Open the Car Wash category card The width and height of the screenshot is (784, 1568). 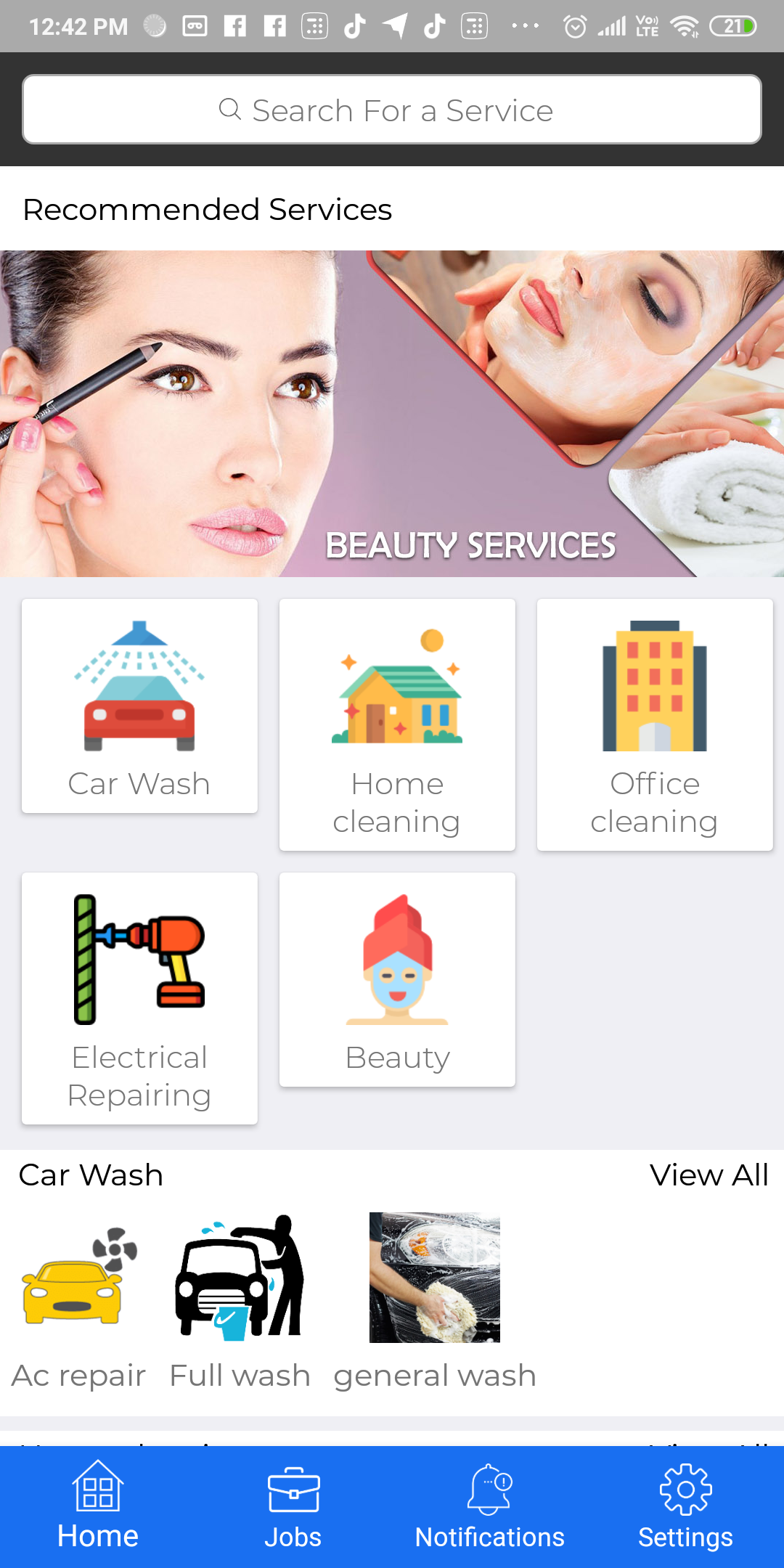point(139,706)
